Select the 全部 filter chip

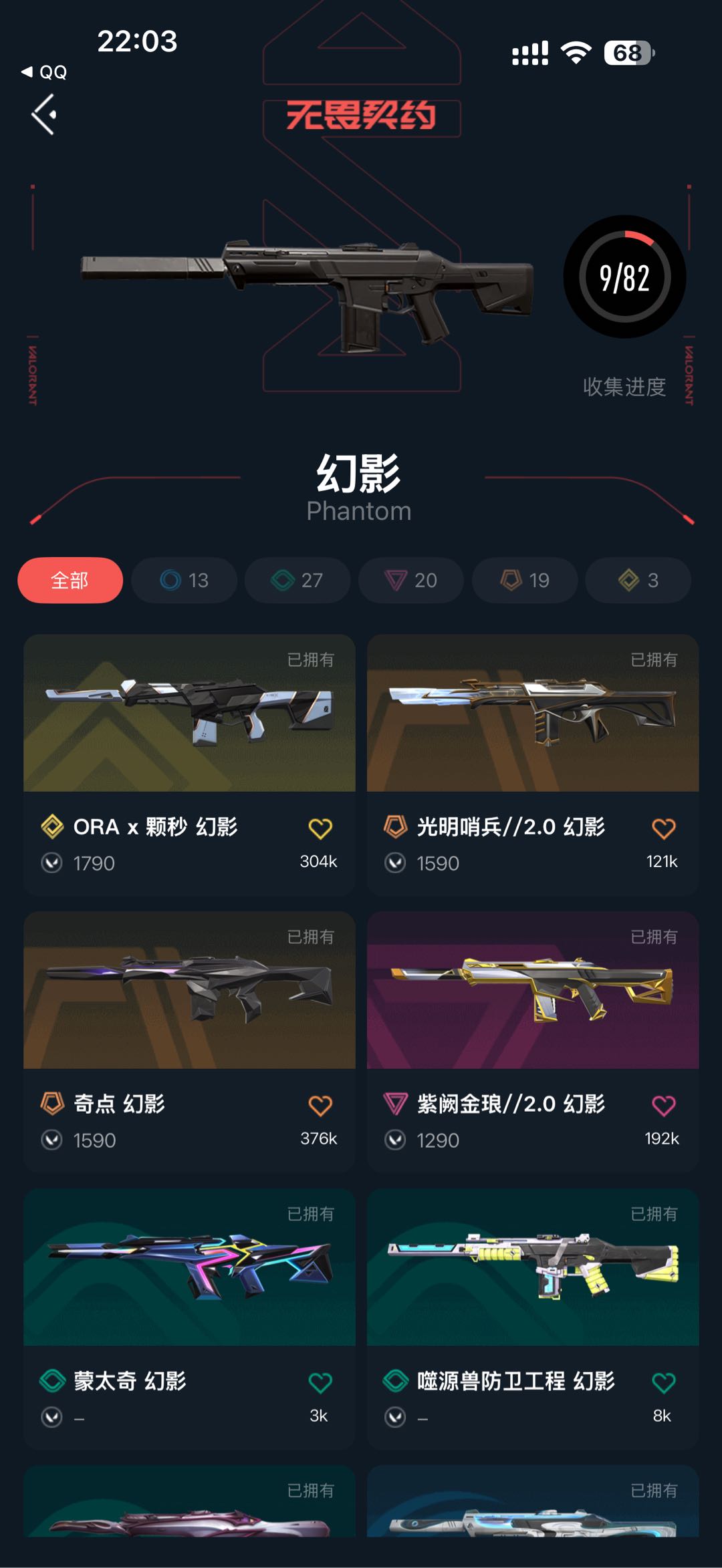pos(70,580)
